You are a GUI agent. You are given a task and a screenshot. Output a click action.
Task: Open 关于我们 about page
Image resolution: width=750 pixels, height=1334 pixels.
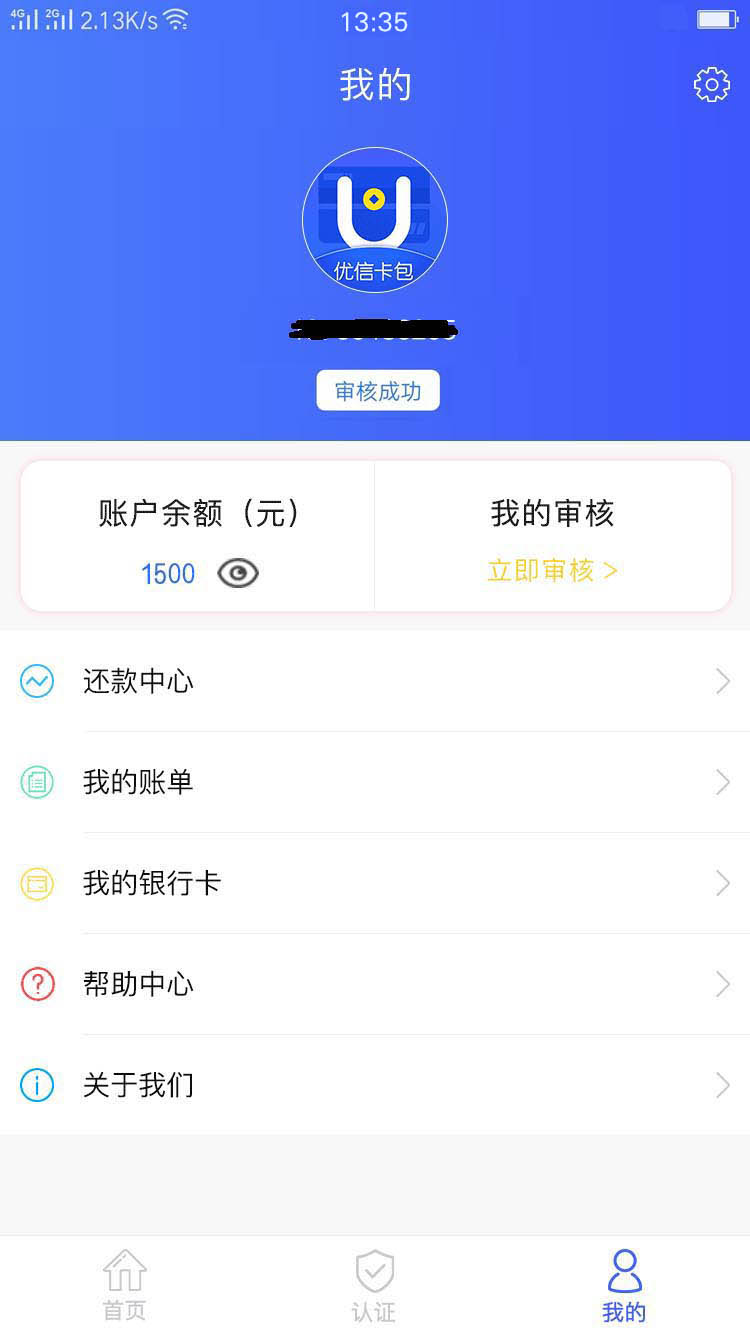click(375, 1085)
